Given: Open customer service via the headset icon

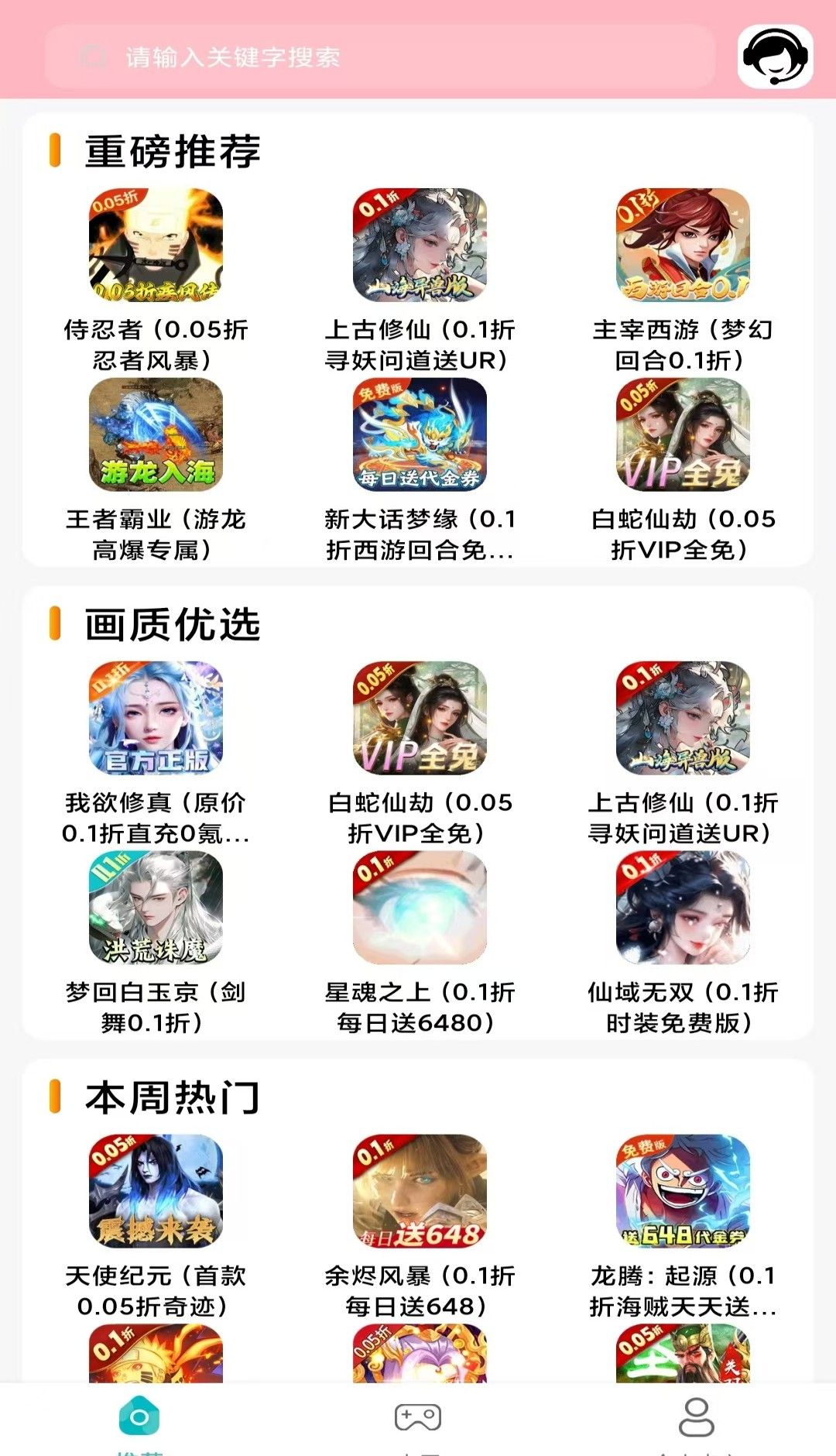Looking at the screenshot, I should [776, 57].
